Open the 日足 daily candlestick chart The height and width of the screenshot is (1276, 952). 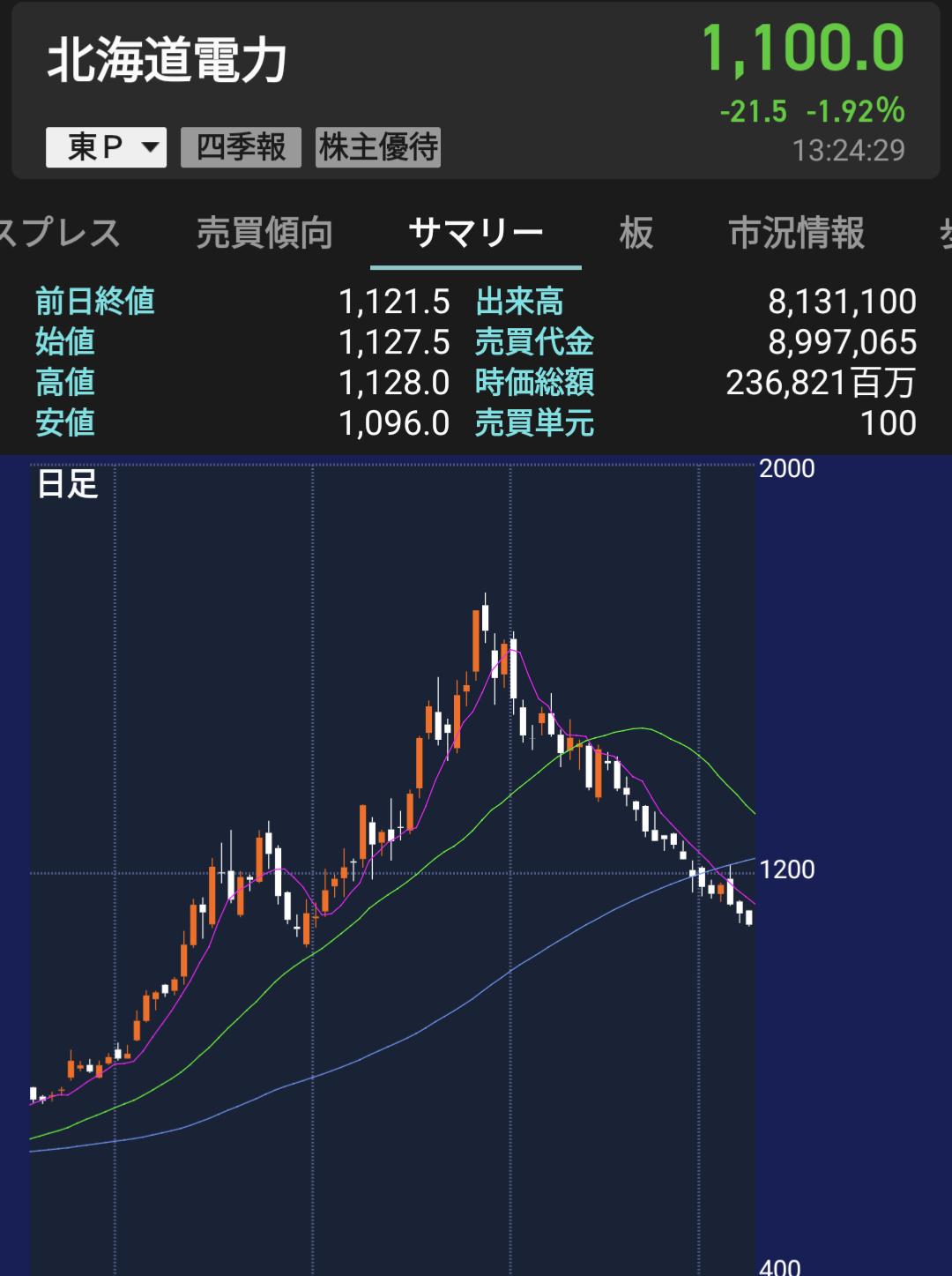tap(392, 866)
